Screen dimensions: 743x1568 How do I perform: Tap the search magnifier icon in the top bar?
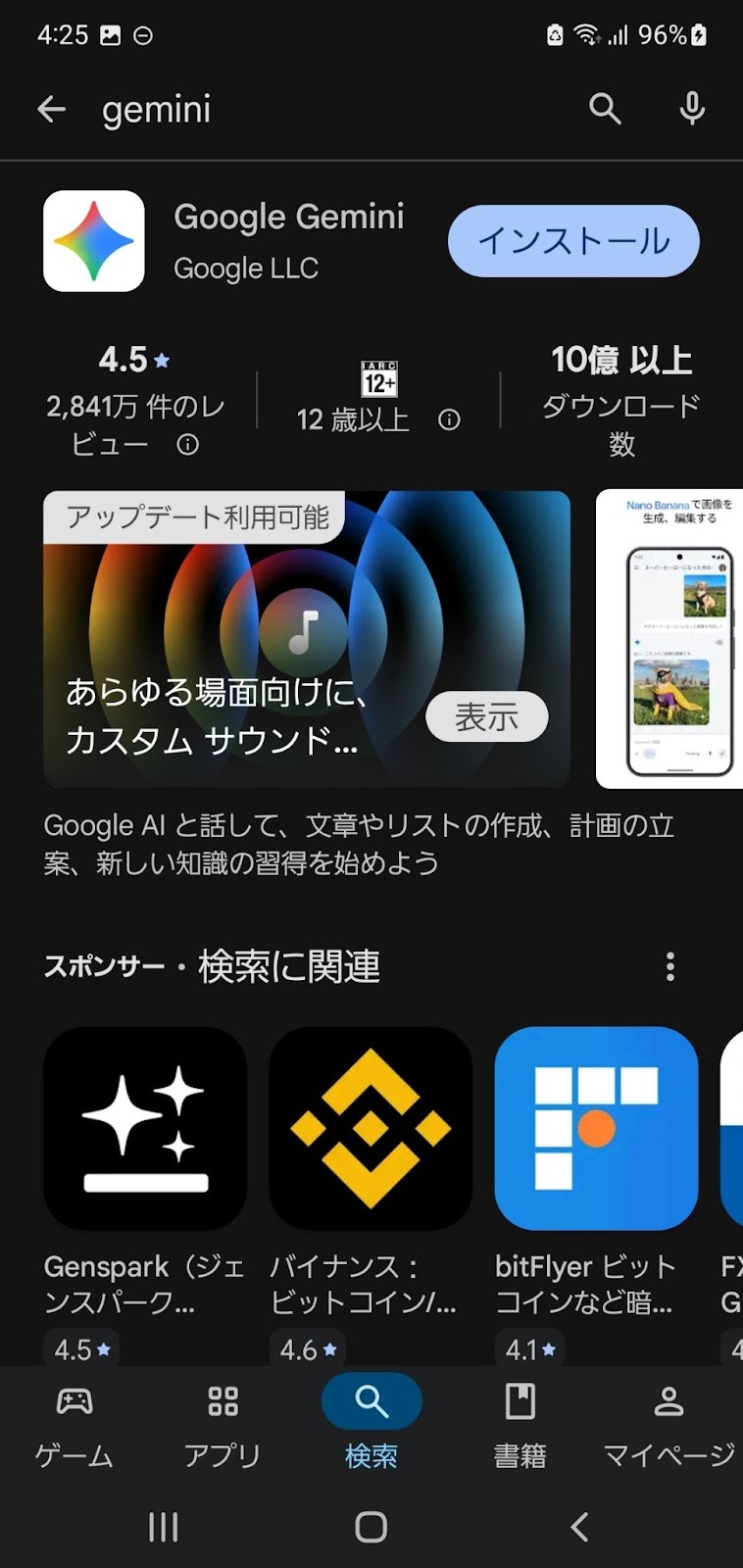tap(605, 109)
